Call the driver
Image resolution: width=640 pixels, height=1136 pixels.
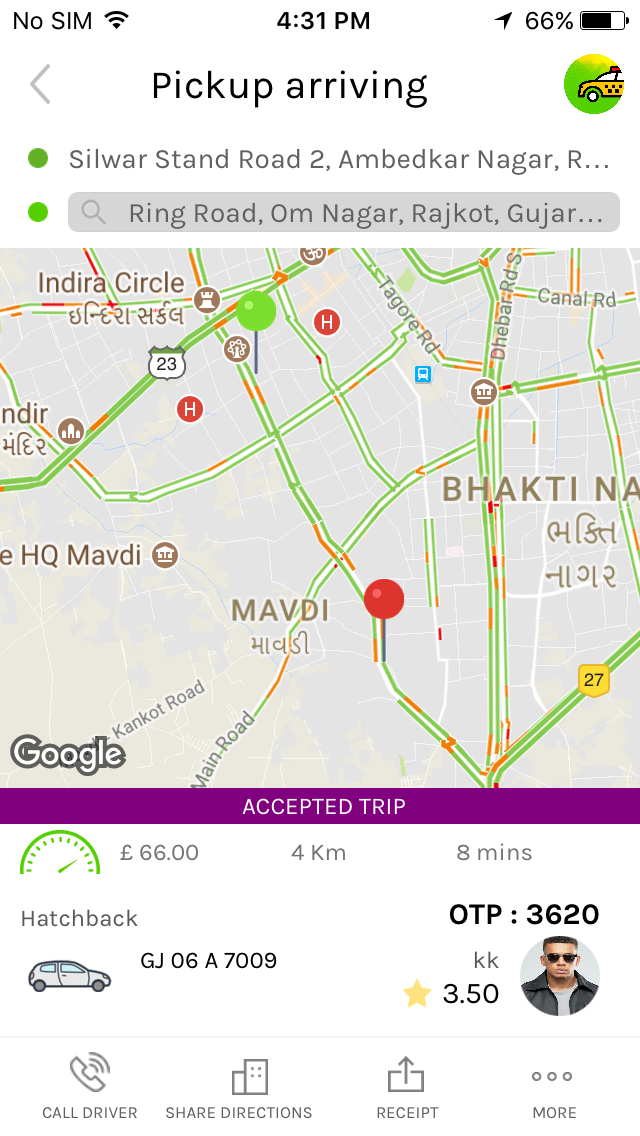tap(90, 1088)
